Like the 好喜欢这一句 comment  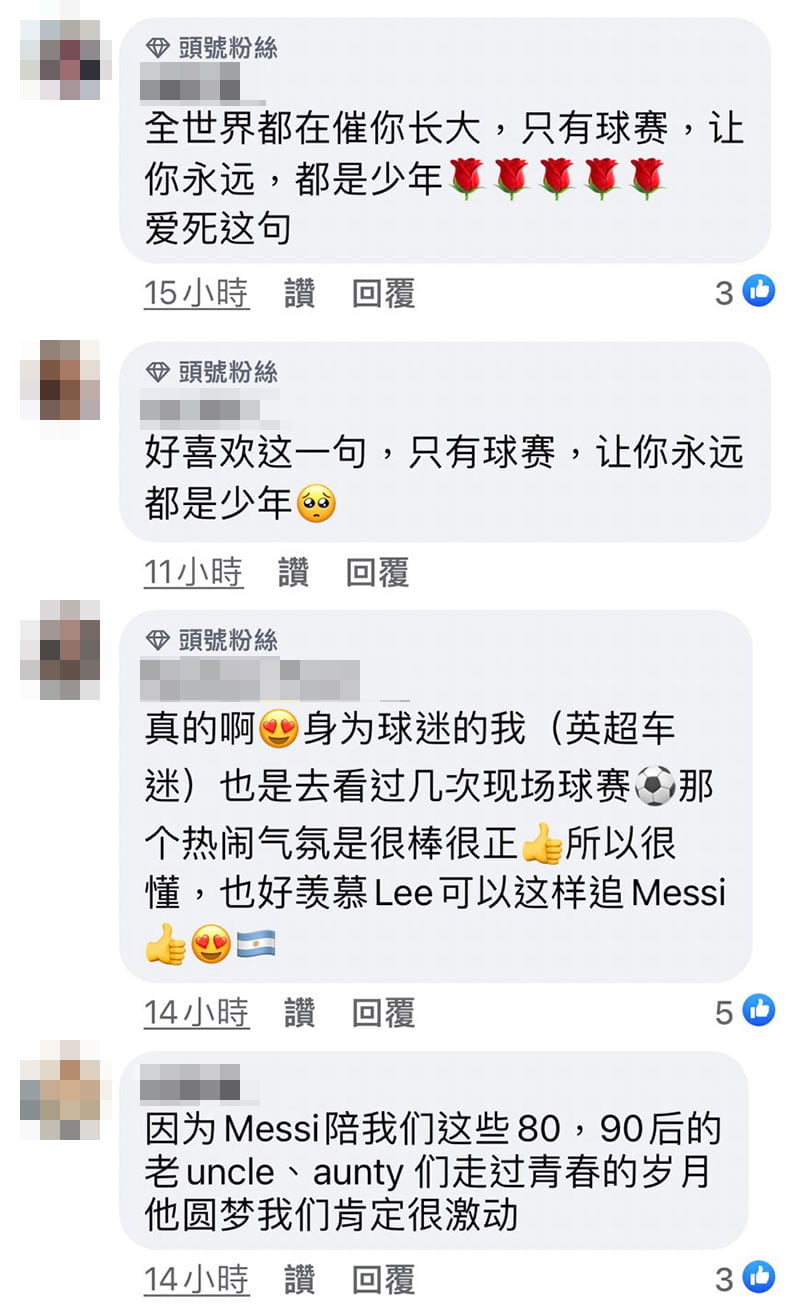pos(293,572)
